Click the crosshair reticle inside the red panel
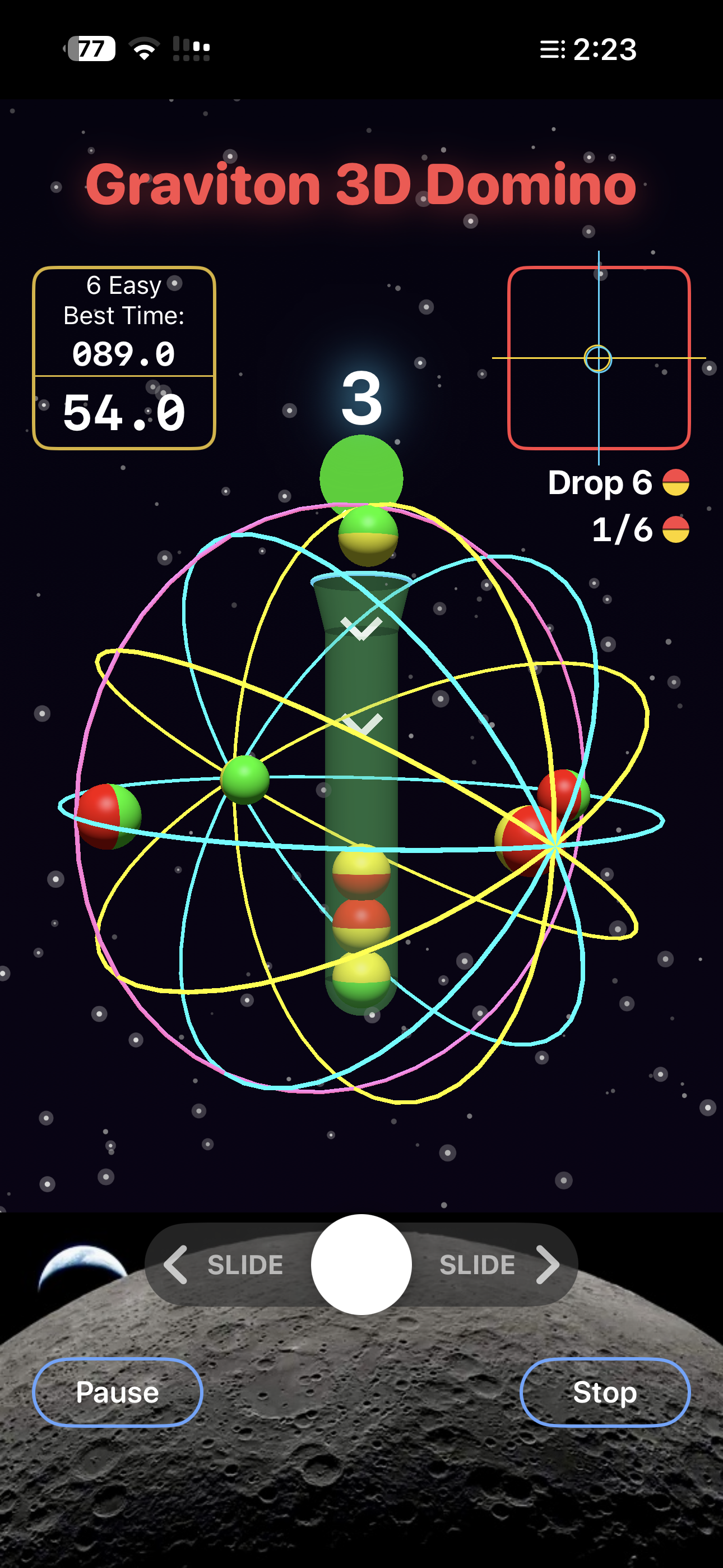 (599, 359)
